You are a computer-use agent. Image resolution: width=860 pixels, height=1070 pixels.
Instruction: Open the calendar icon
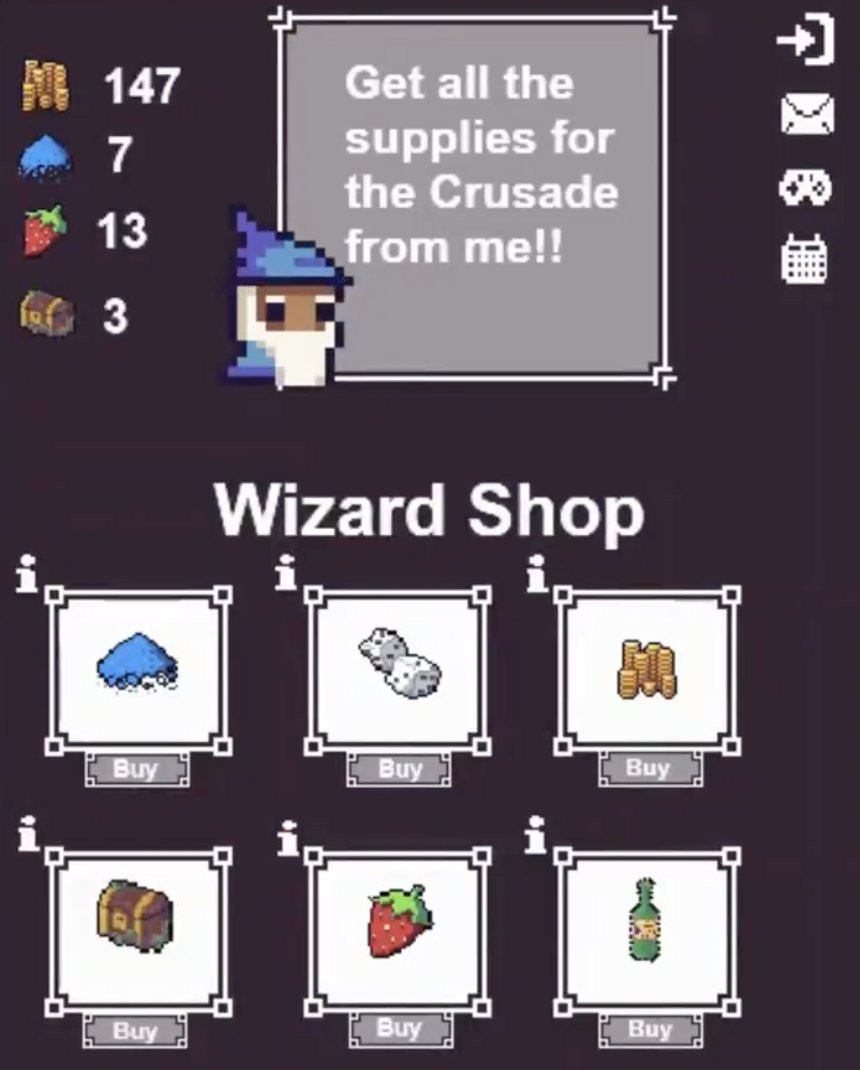click(804, 257)
